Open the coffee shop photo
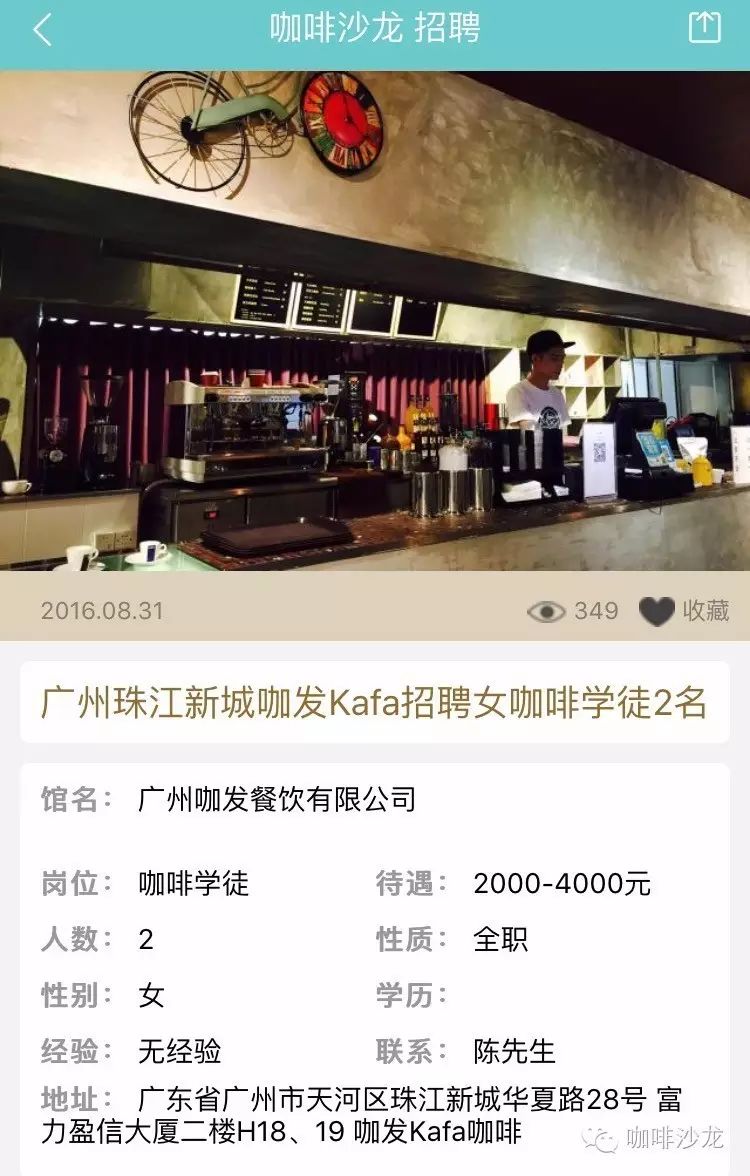This screenshot has height=1176, width=750. click(375, 320)
